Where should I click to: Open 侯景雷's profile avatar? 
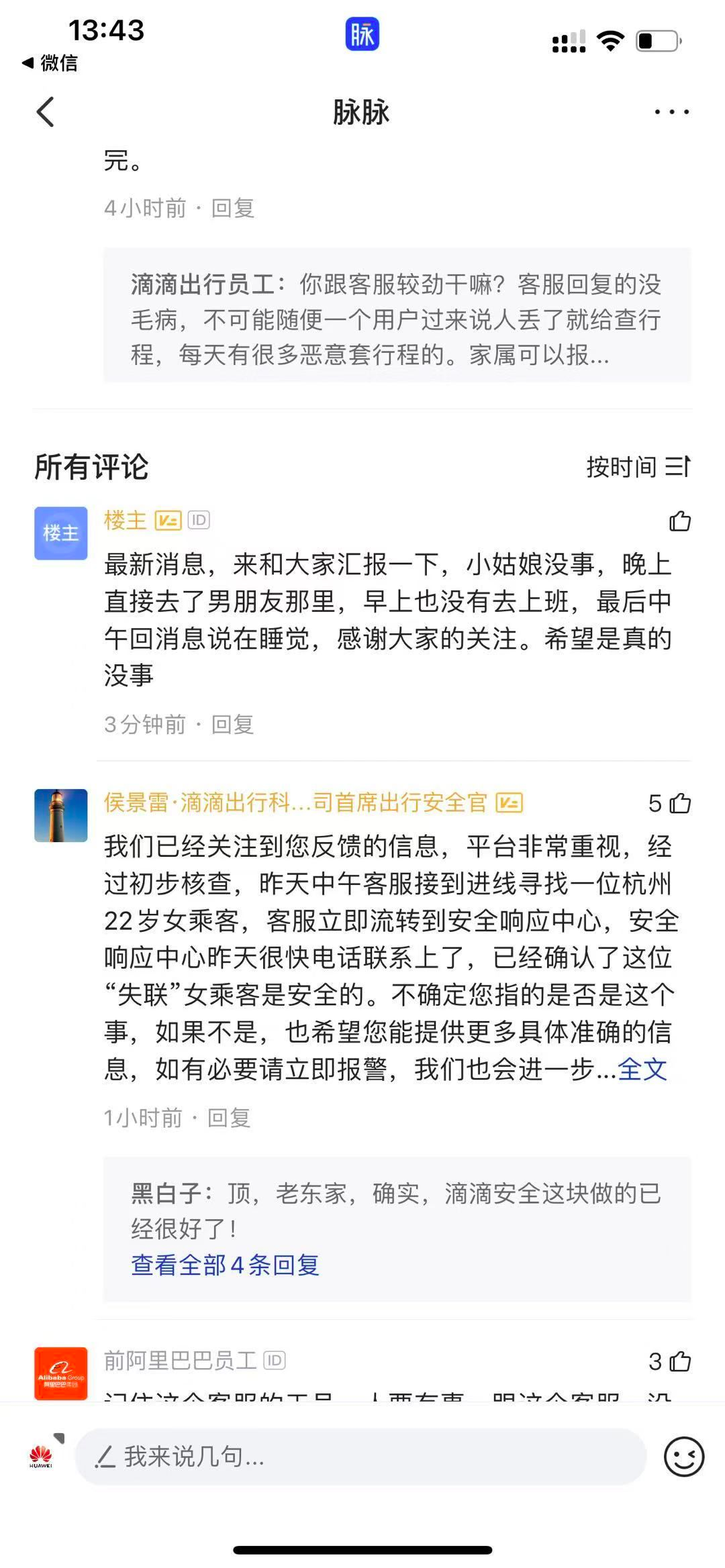61,815
